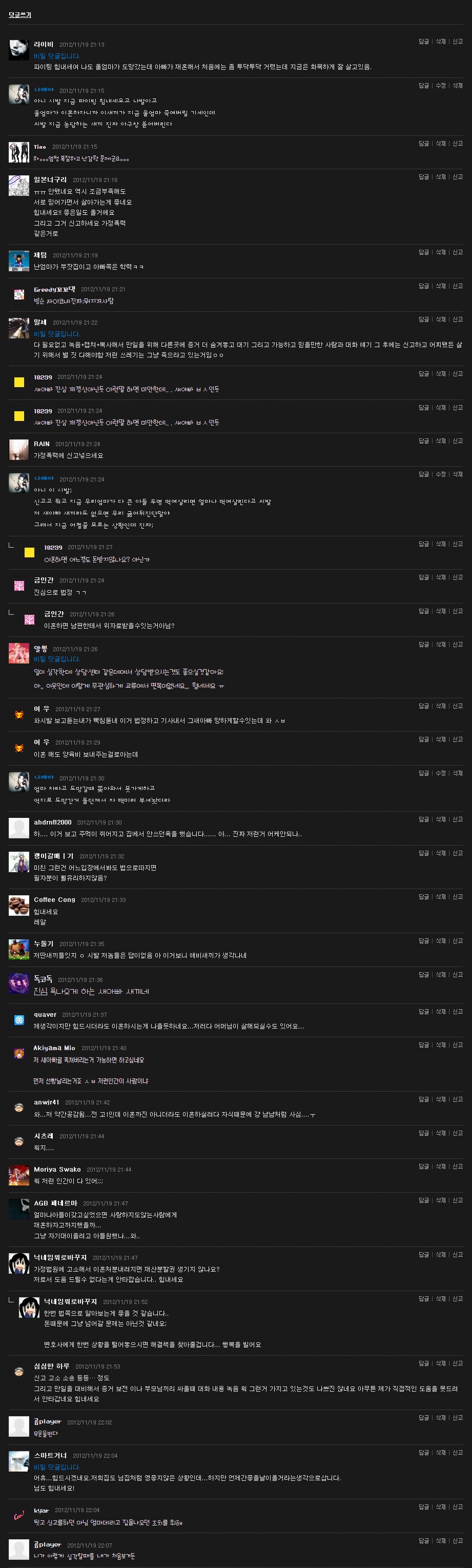Reply to 알빵's comment
Viewport: 472px width, 1568px height.
tap(423, 645)
